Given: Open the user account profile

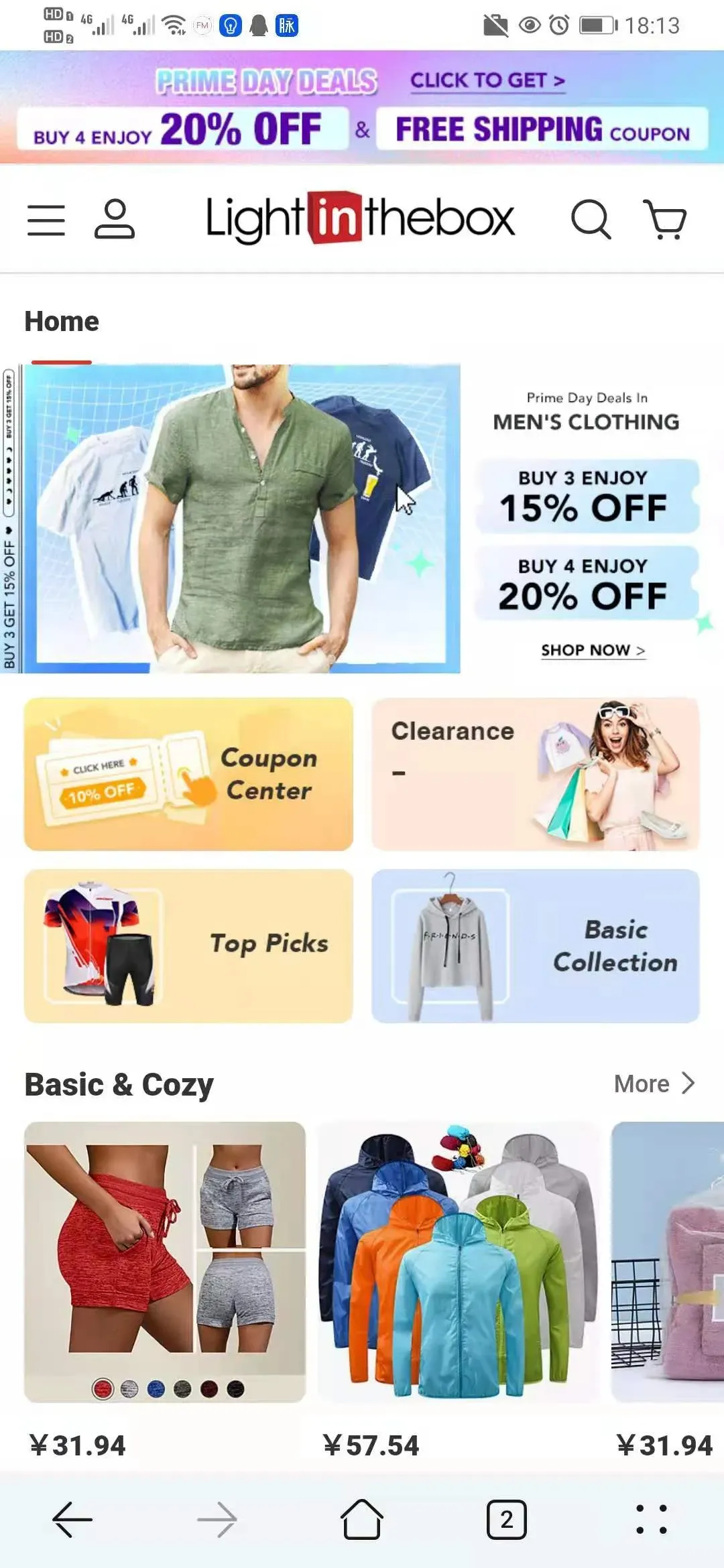Looking at the screenshot, I should [115, 219].
